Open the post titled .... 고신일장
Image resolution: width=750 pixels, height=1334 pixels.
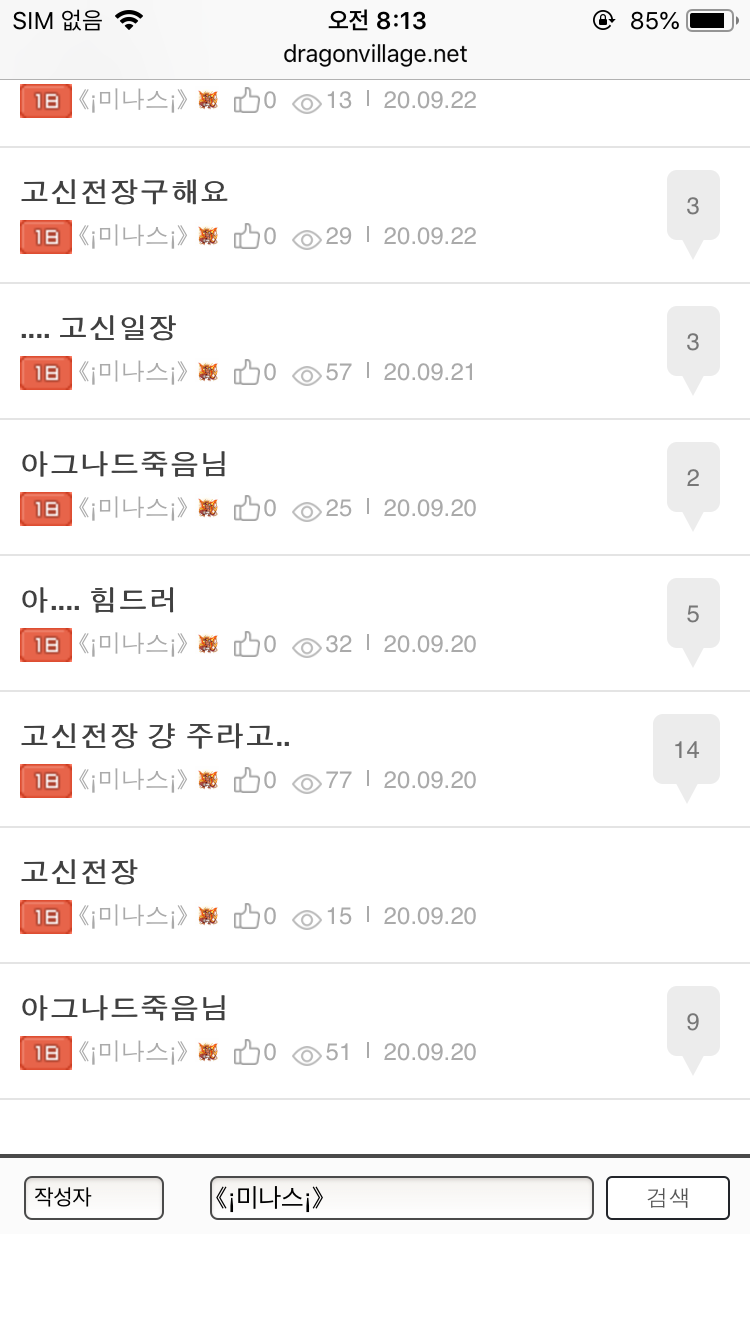point(99,327)
